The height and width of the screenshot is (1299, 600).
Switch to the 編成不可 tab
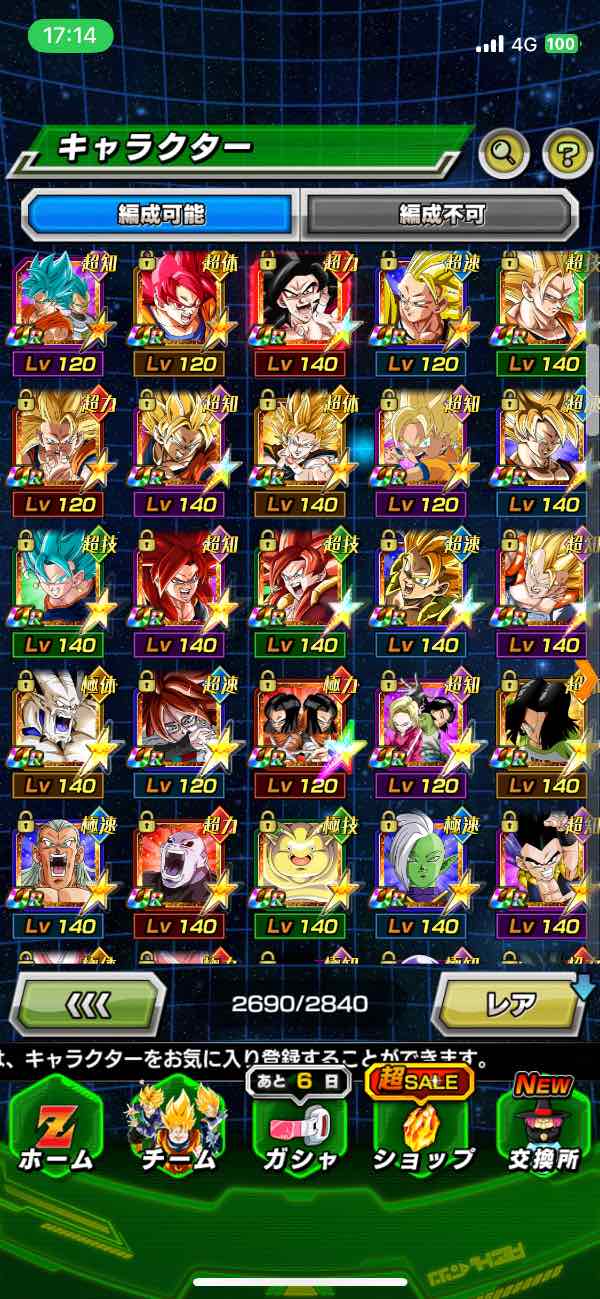tap(441, 214)
